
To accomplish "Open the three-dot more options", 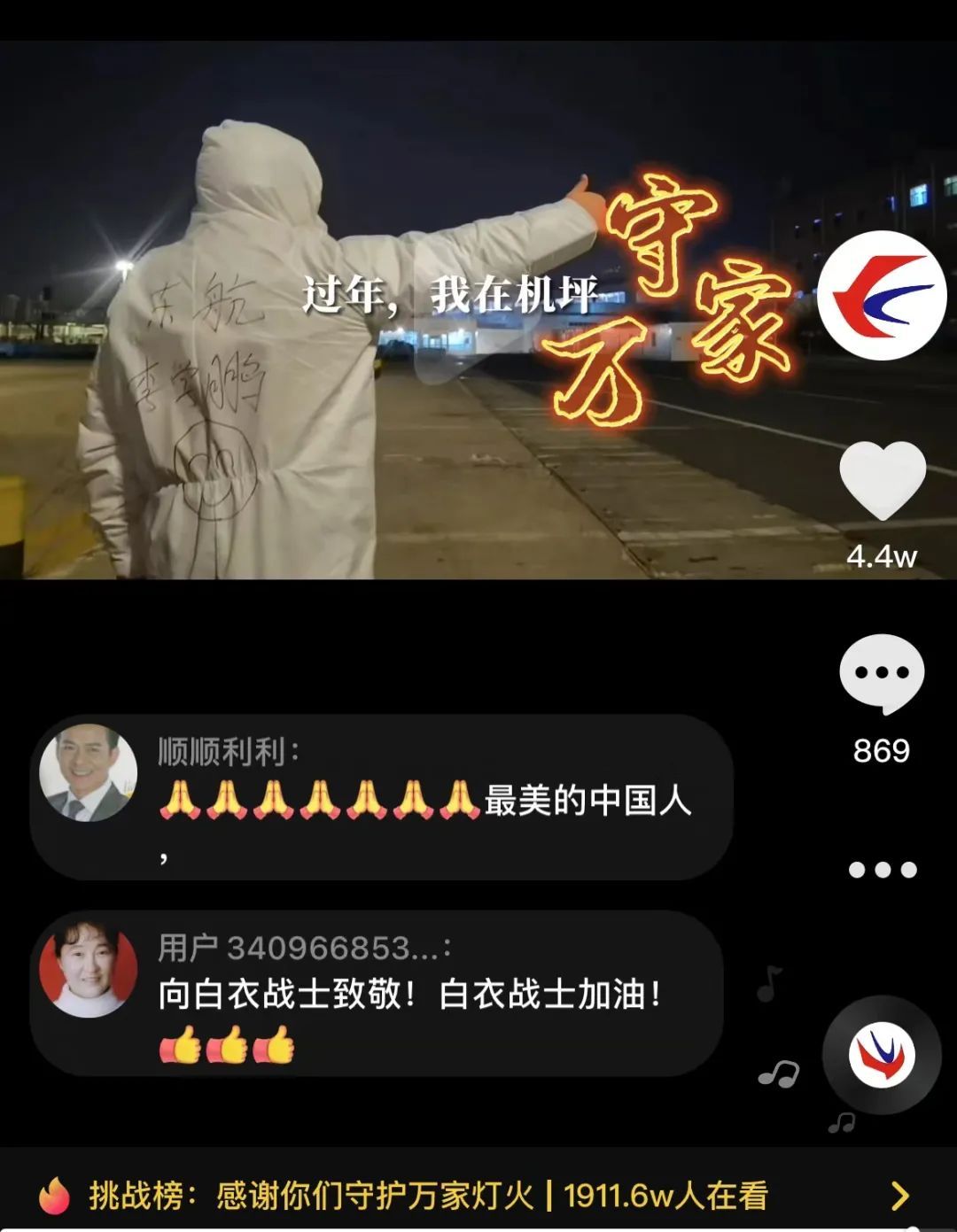I will coord(882,870).
